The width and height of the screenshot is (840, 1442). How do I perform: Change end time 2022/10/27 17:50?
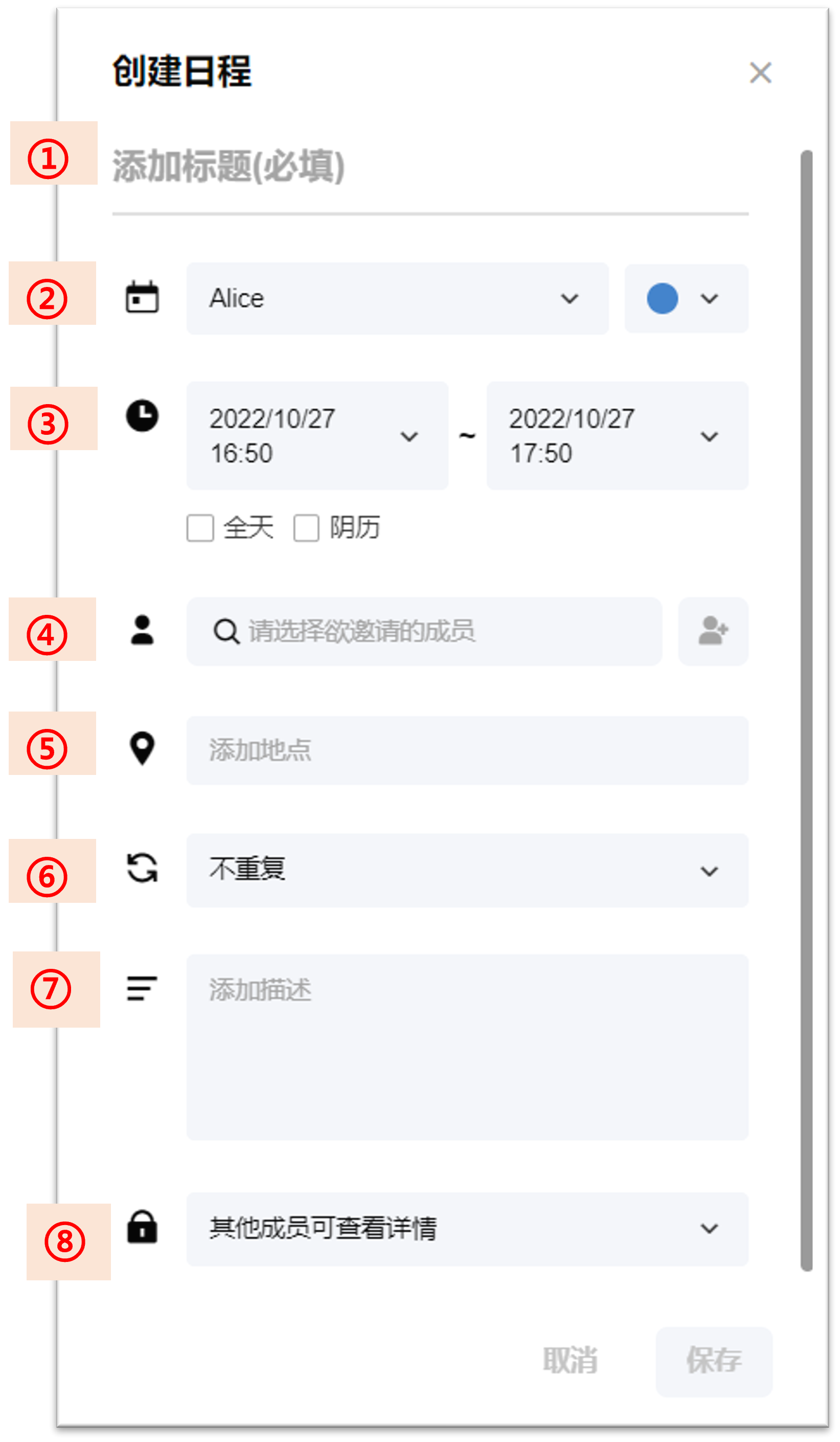tap(617, 436)
